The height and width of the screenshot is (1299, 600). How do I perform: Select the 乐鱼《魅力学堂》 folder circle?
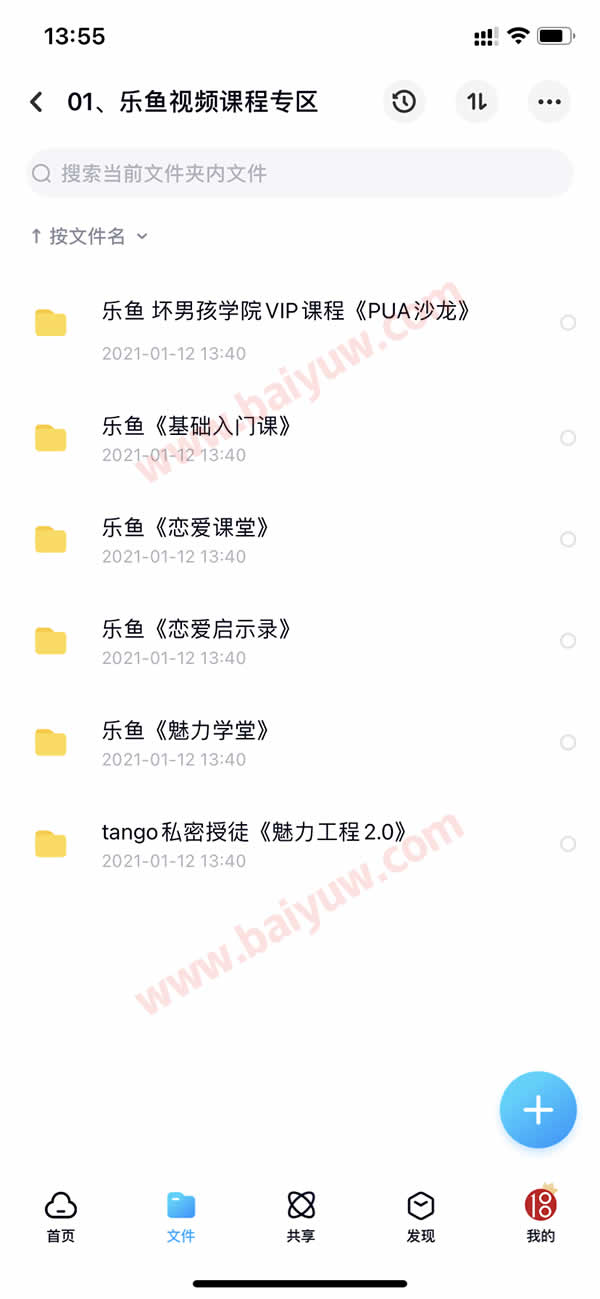(568, 742)
